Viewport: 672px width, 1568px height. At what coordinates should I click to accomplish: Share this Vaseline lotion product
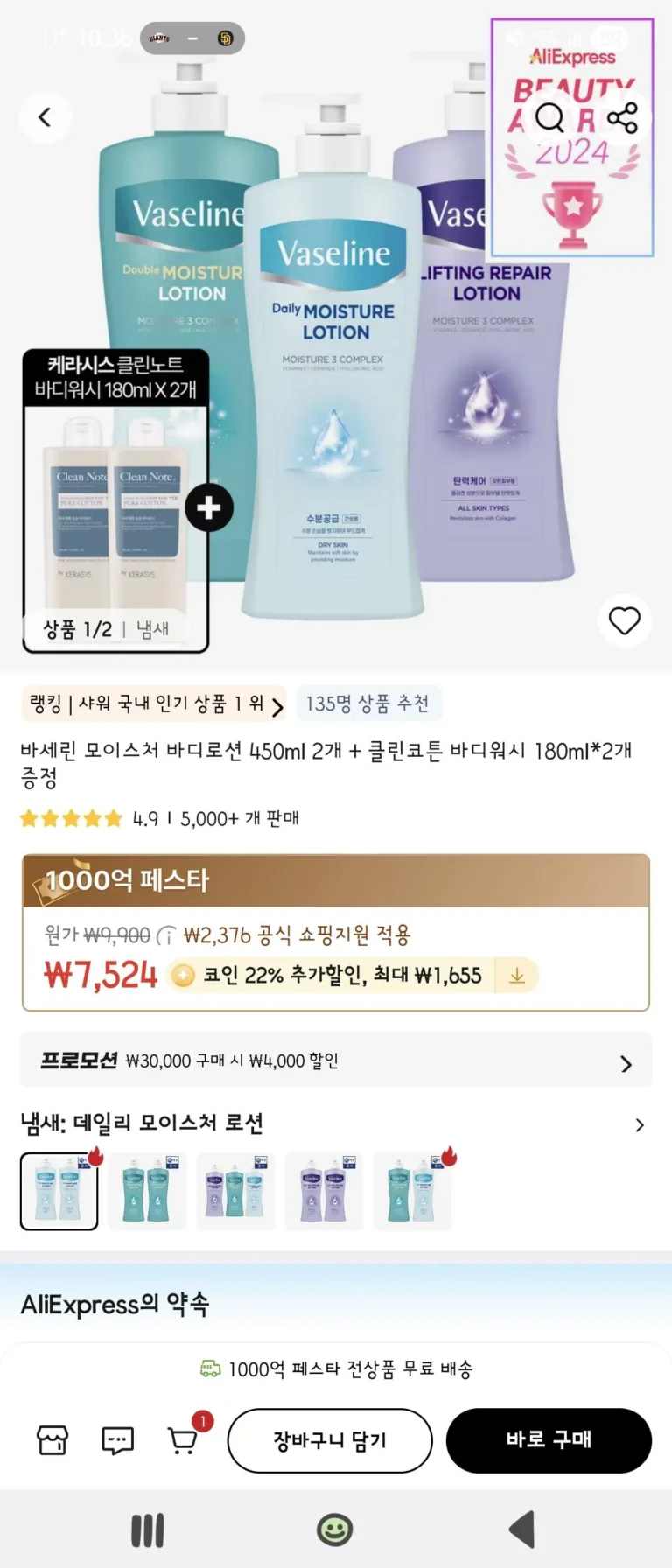(x=622, y=117)
